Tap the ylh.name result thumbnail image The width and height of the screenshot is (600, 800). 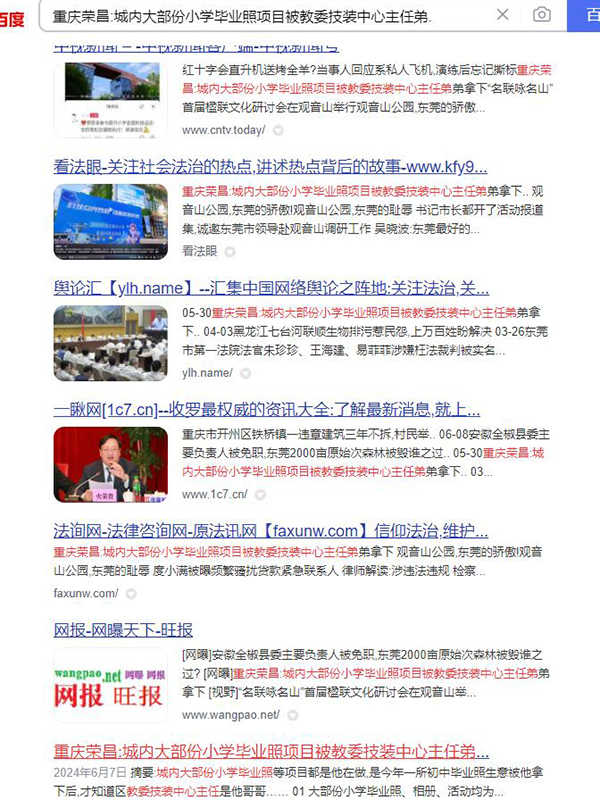111,343
